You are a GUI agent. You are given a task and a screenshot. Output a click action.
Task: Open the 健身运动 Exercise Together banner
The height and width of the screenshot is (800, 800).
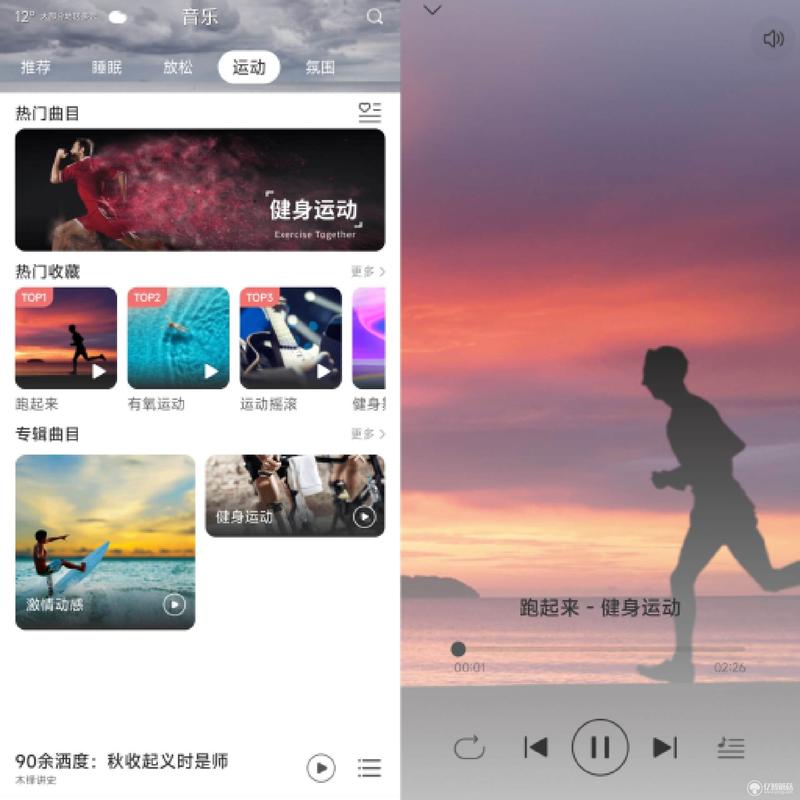point(200,190)
